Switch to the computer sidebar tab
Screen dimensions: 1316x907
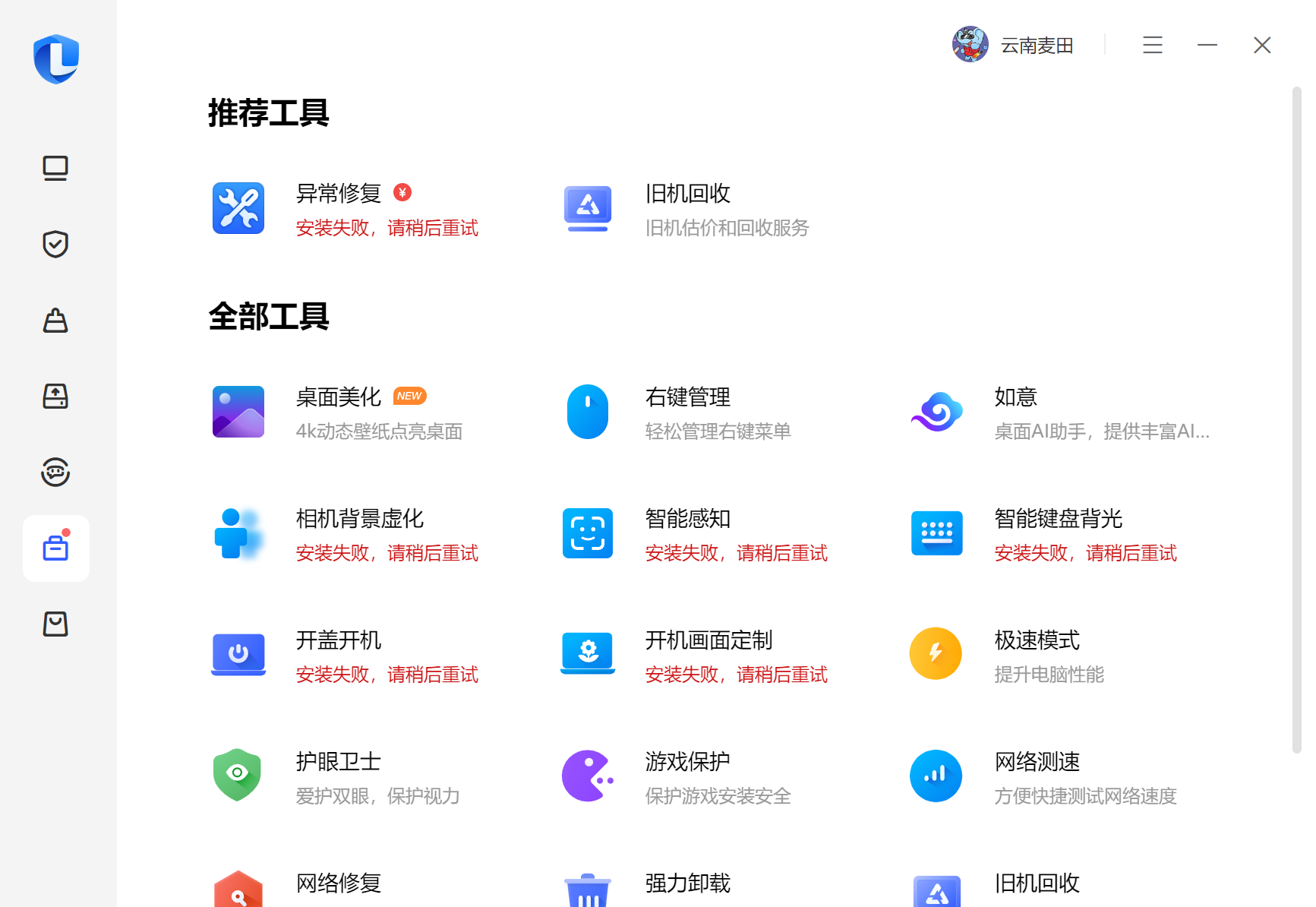55,168
